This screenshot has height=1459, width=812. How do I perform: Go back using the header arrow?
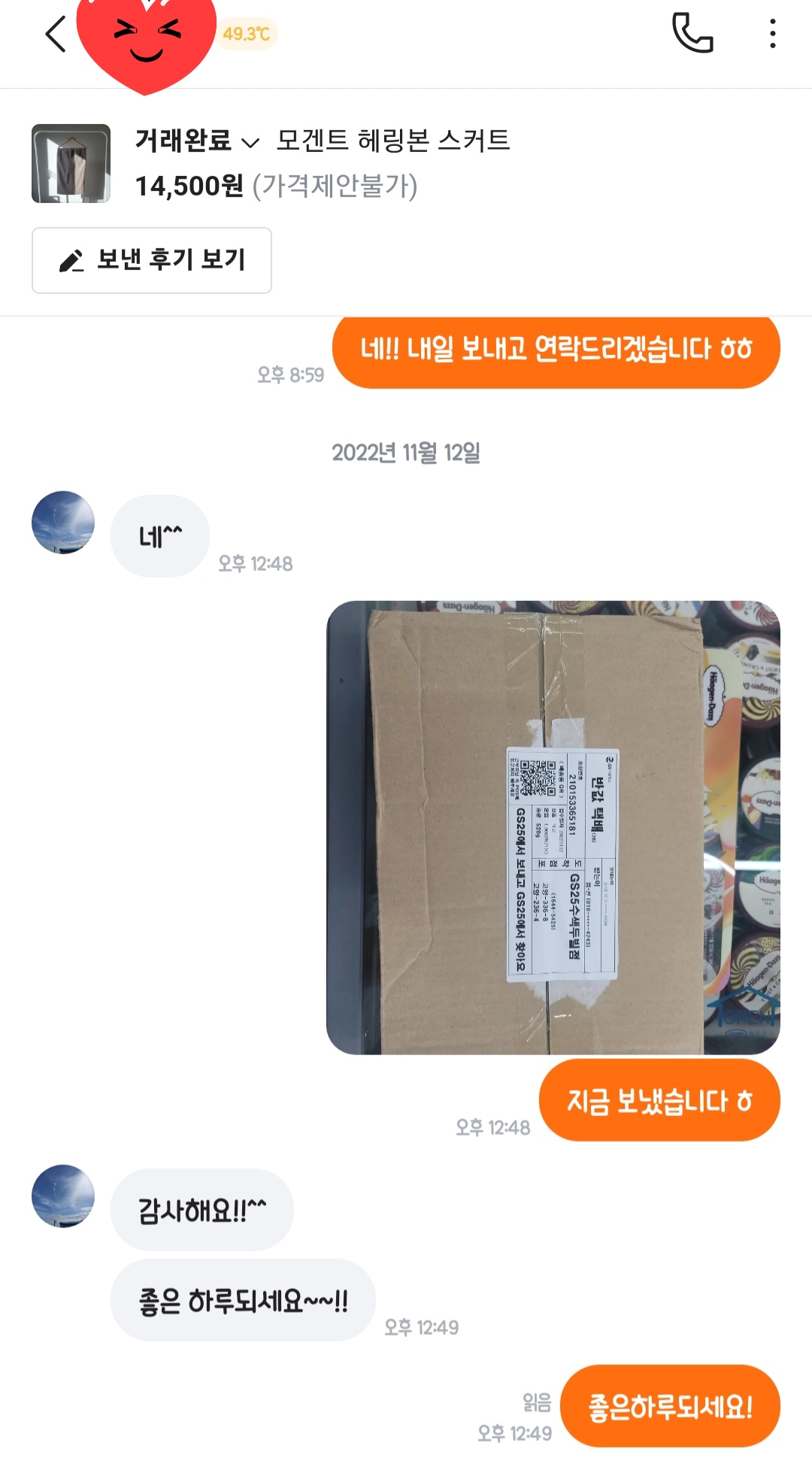(56, 35)
